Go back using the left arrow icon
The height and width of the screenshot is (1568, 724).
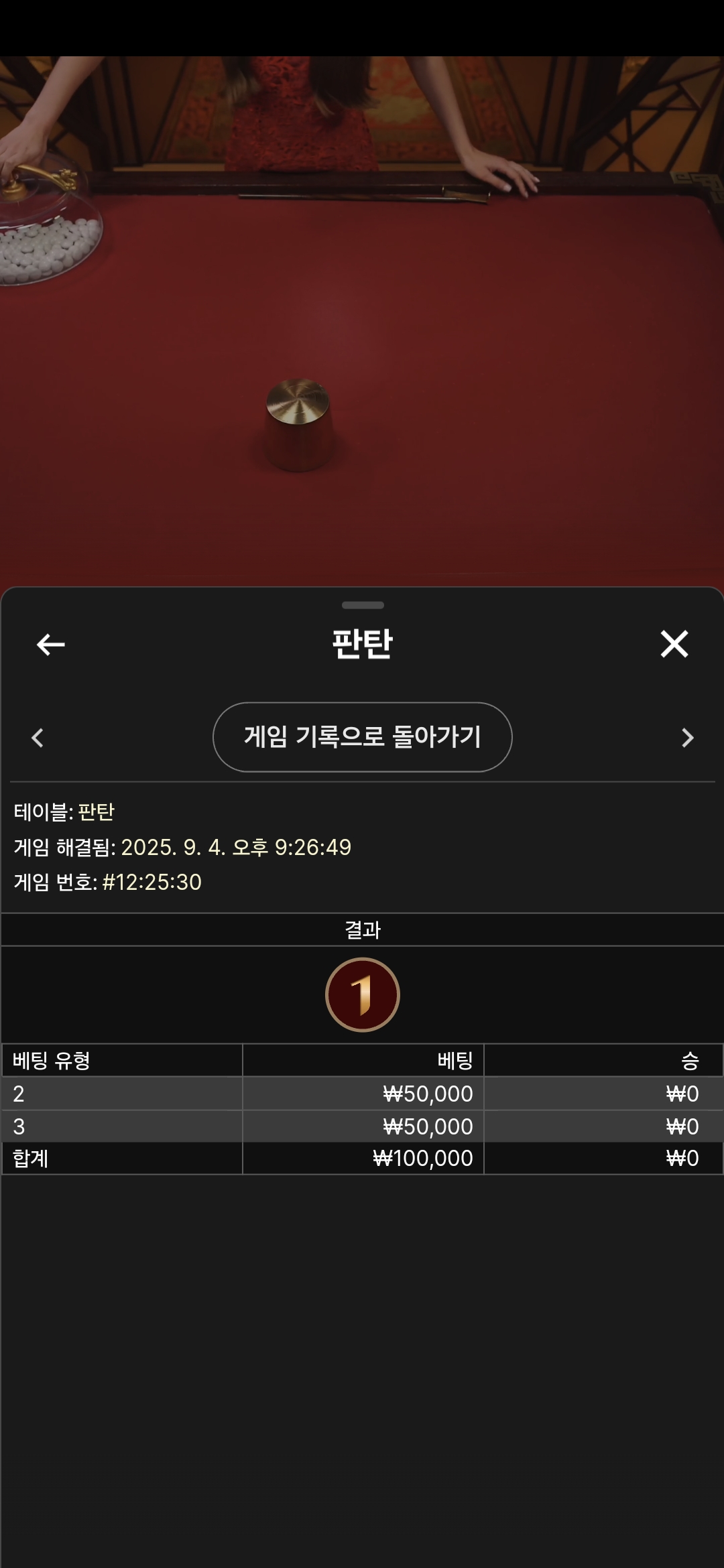(x=50, y=645)
